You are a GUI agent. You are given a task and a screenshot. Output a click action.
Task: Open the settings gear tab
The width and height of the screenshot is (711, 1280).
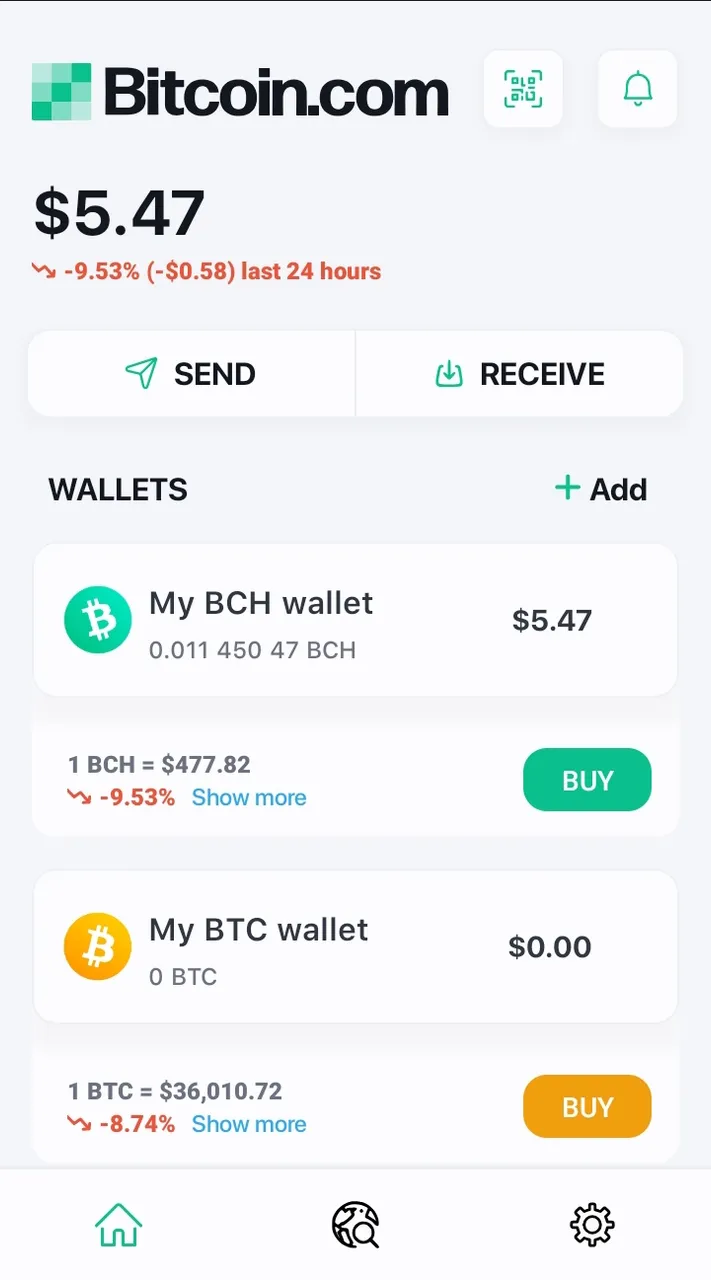[x=592, y=1224]
